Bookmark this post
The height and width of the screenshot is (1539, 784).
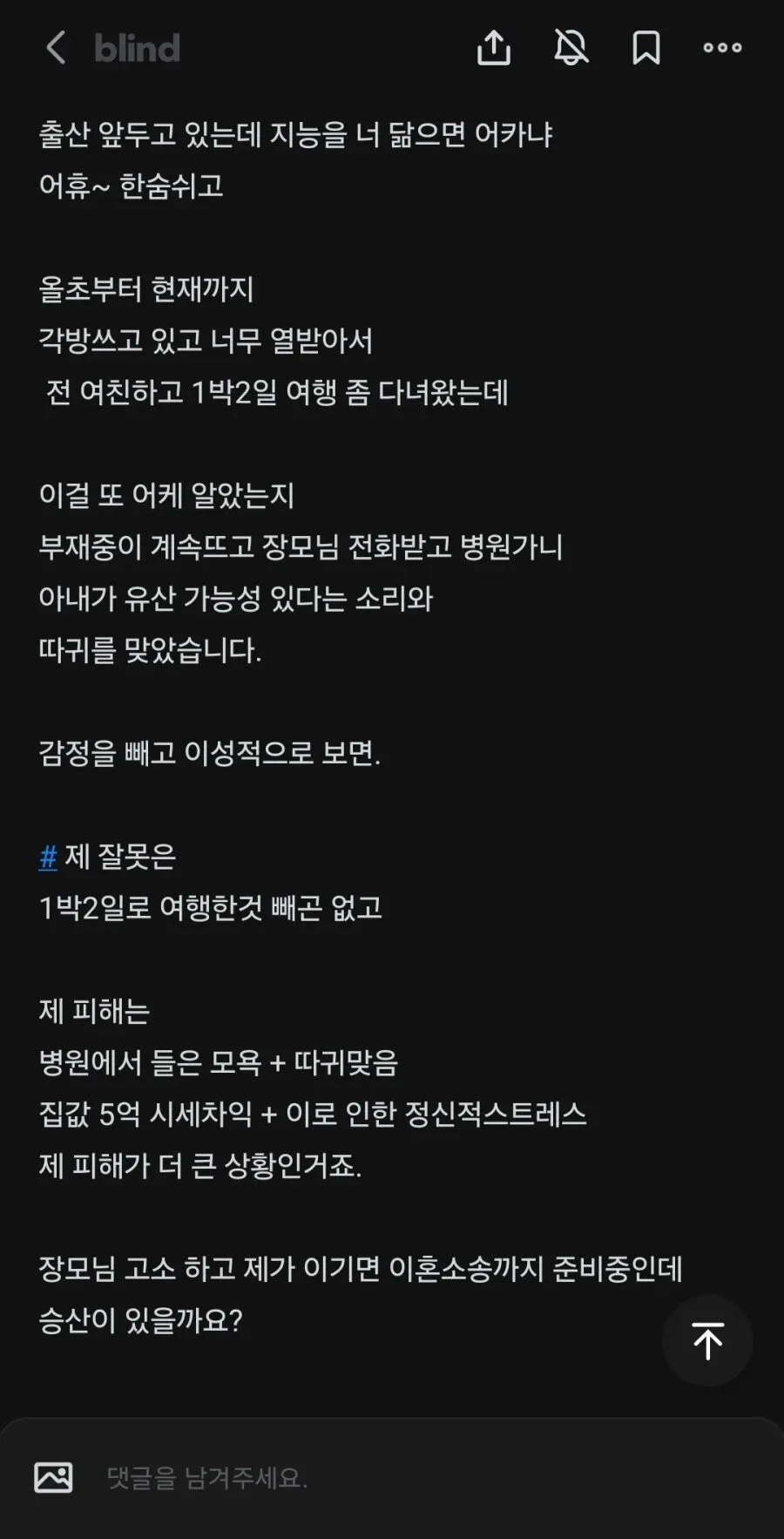[x=645, y=48]
